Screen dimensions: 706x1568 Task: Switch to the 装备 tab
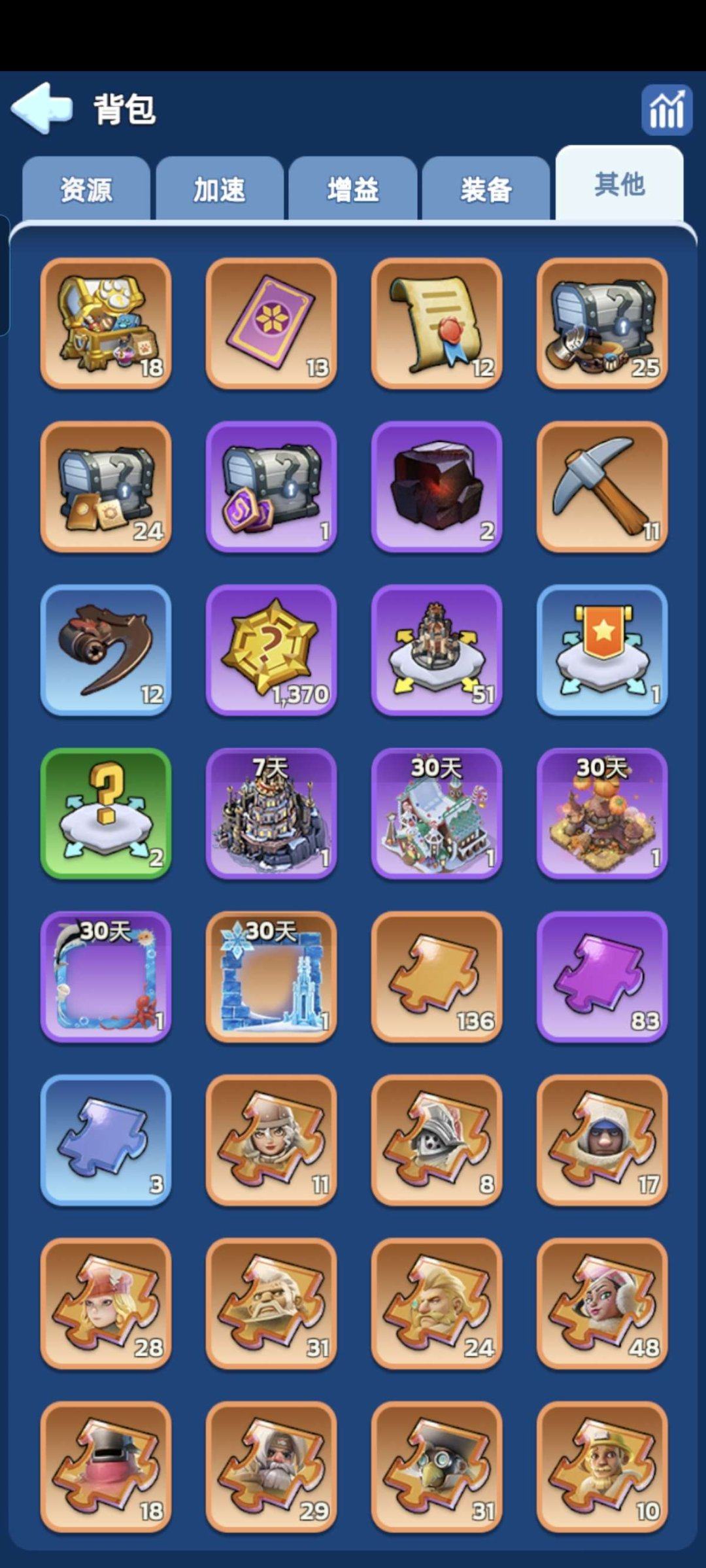tap(486, 190)
